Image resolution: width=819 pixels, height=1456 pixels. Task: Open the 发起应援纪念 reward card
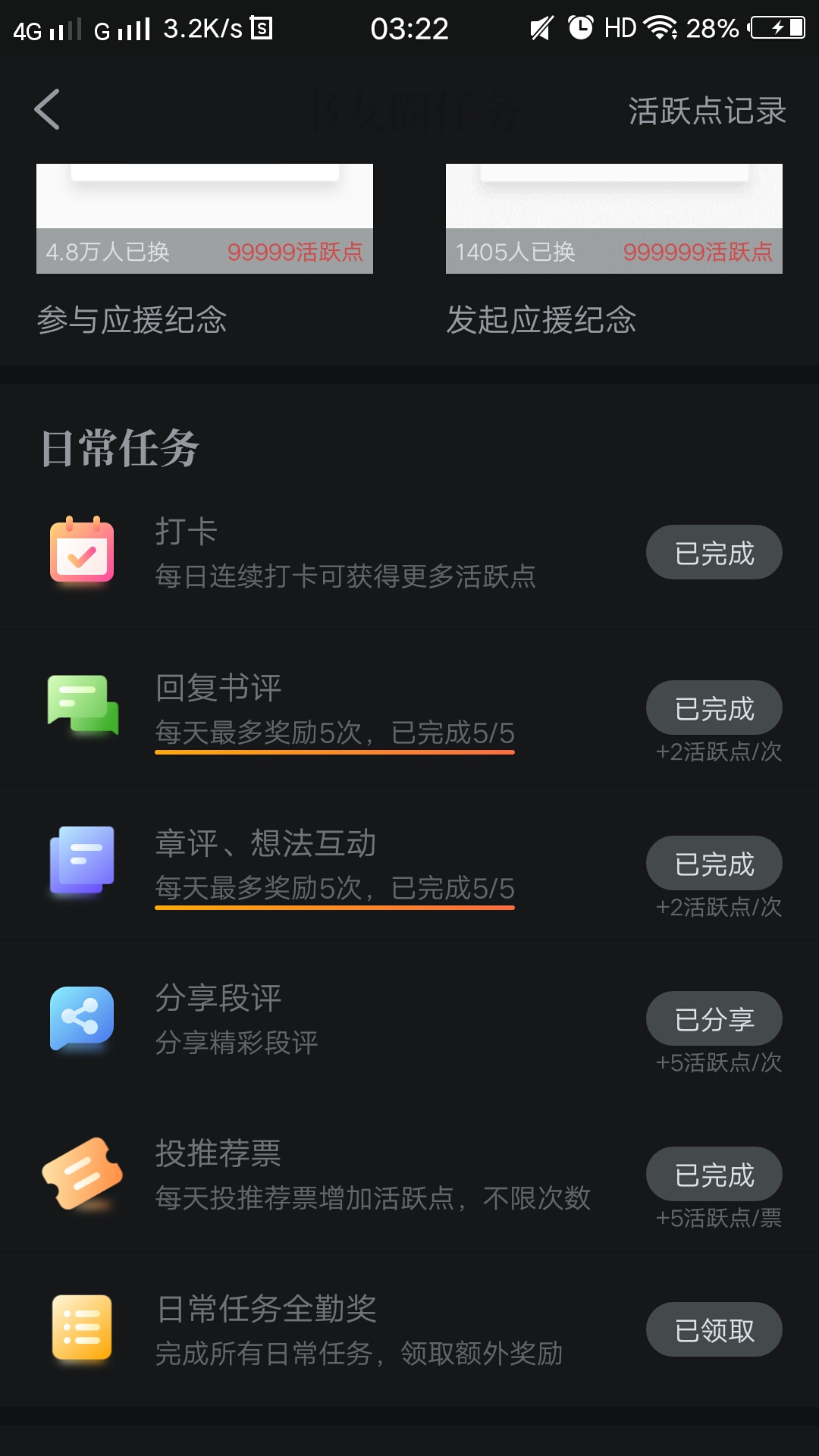coord(614,250)
